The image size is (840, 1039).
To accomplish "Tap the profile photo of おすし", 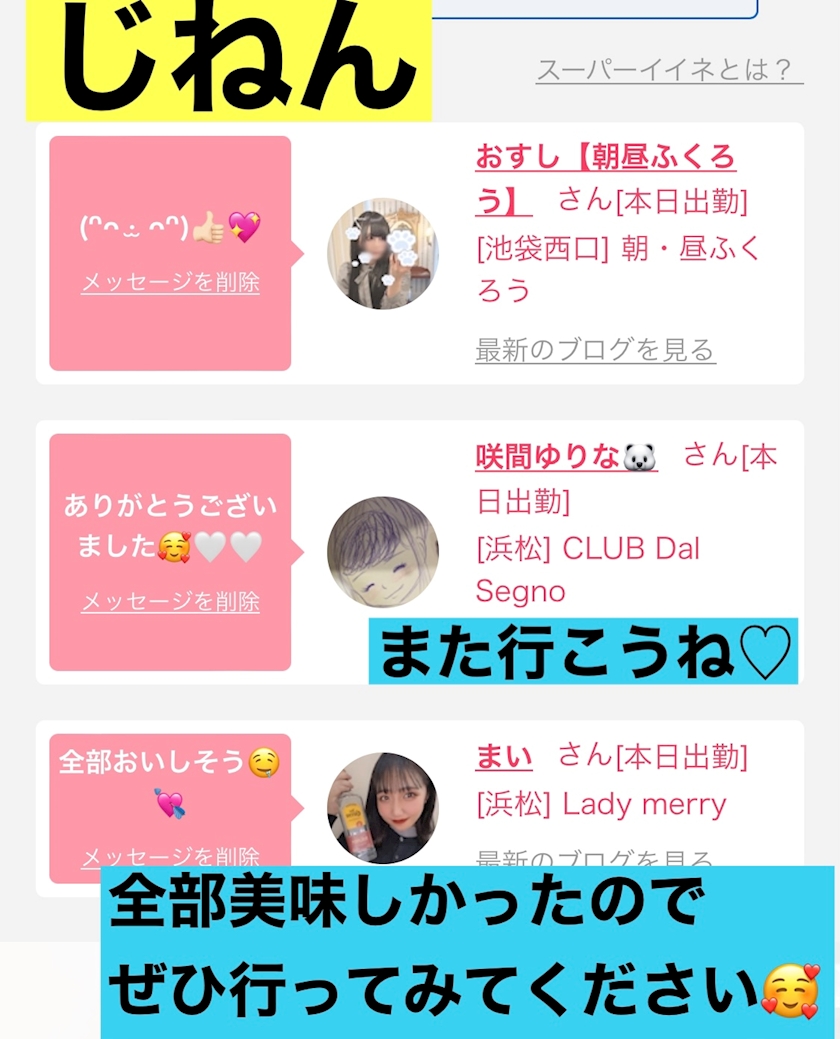I will tap(383, 254).
